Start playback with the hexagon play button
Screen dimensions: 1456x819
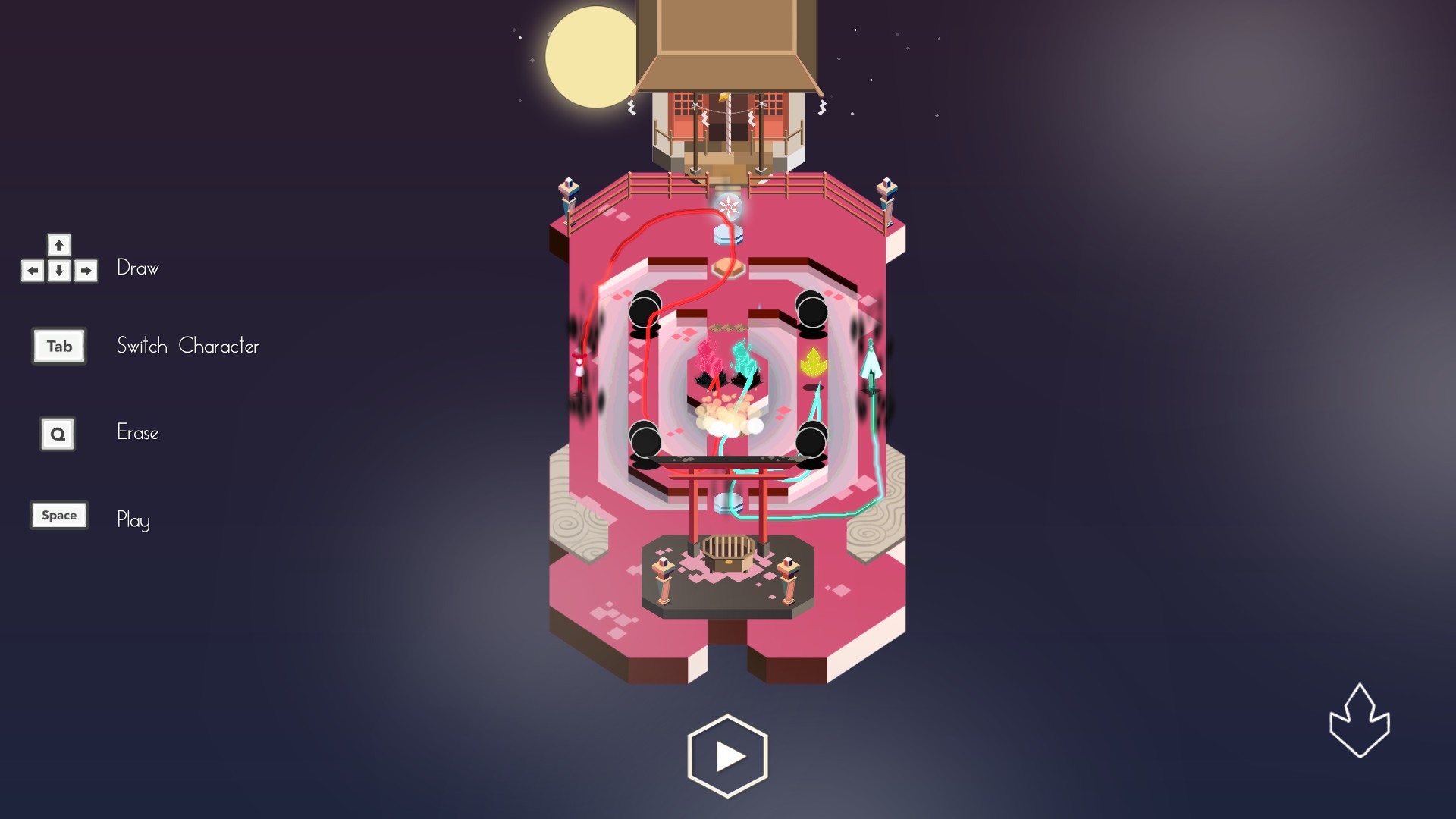(727, 756)
